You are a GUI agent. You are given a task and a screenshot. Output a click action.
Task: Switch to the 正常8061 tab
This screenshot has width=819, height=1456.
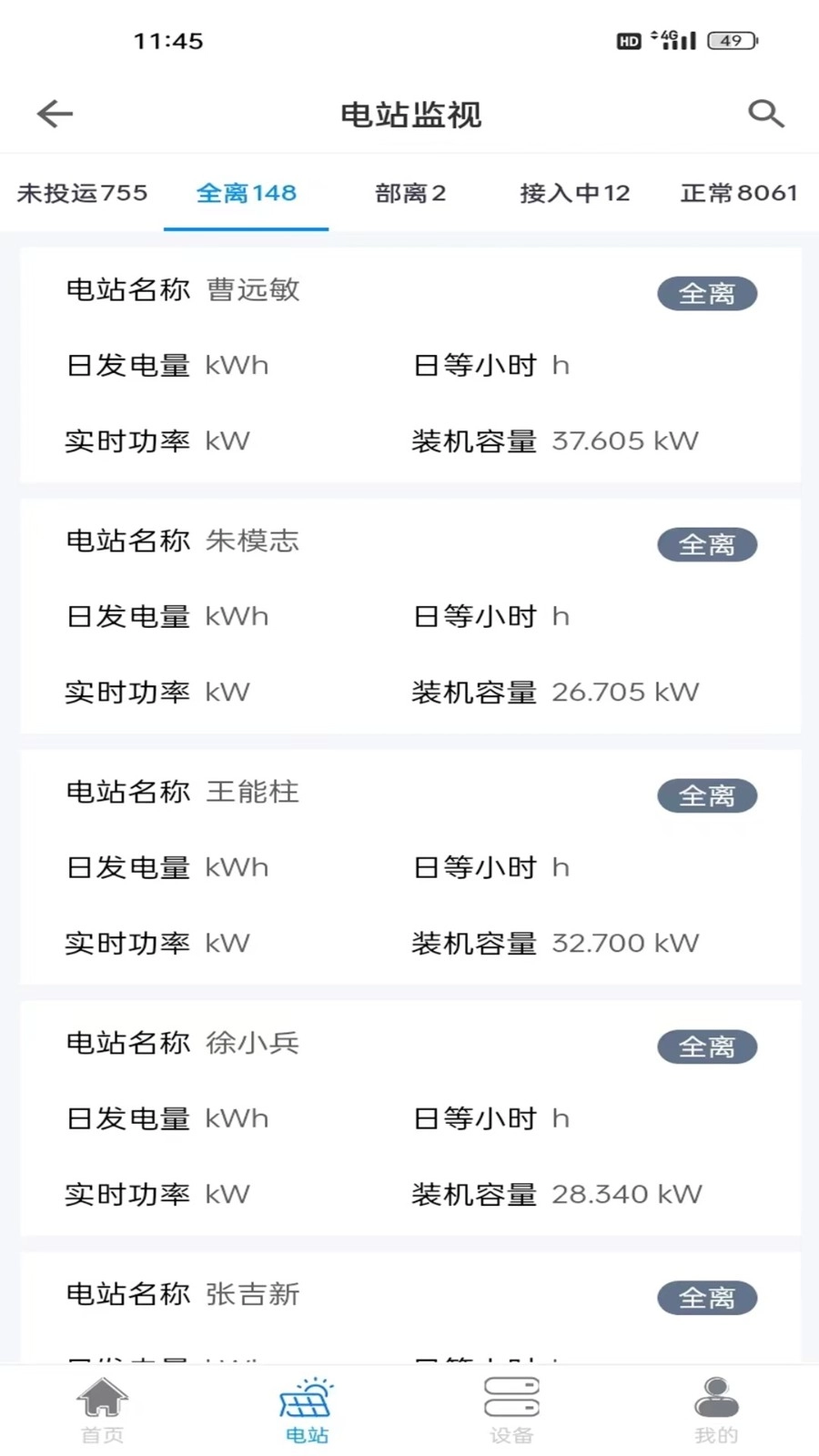click(739, 193)
